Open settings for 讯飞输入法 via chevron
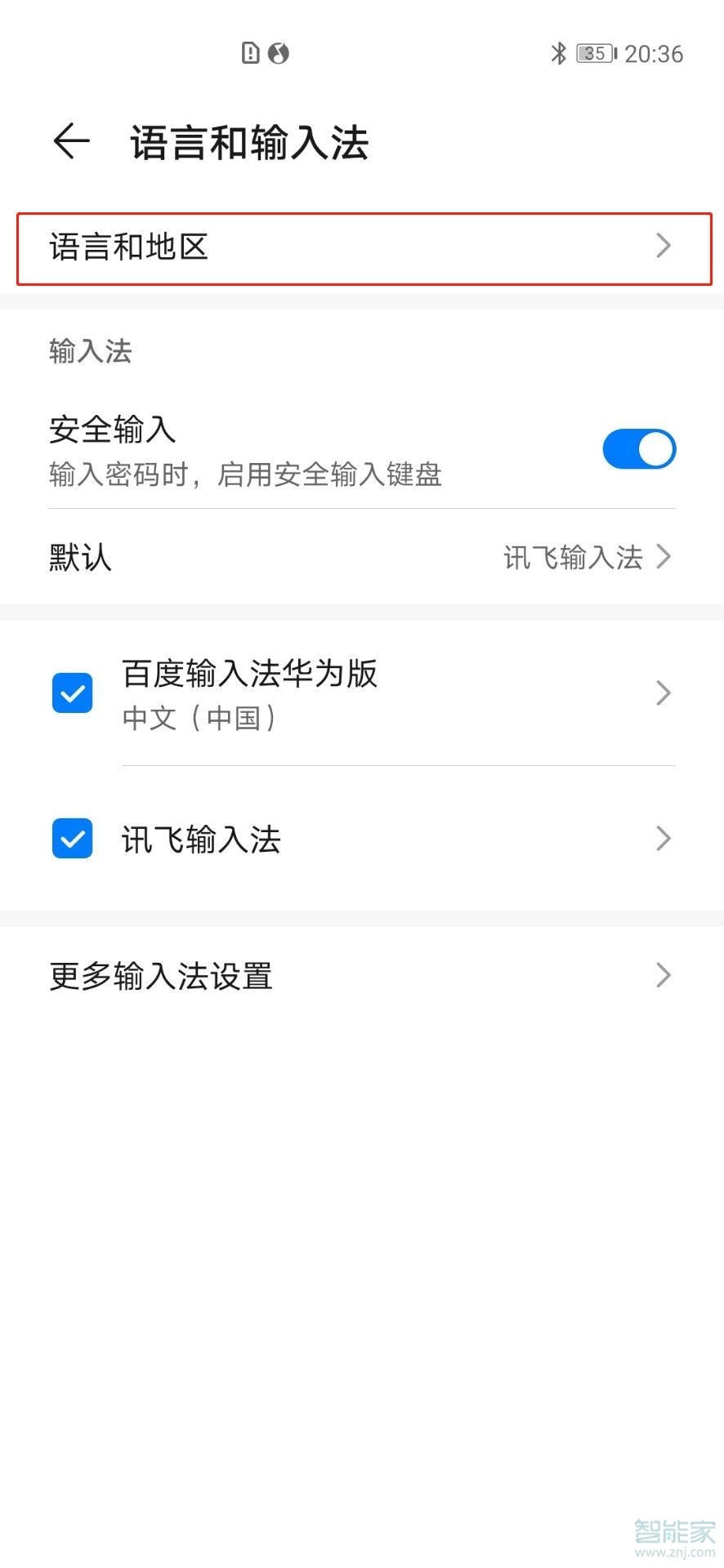The width and height of the screenshot is (724, 1568). tap(664, 839)
